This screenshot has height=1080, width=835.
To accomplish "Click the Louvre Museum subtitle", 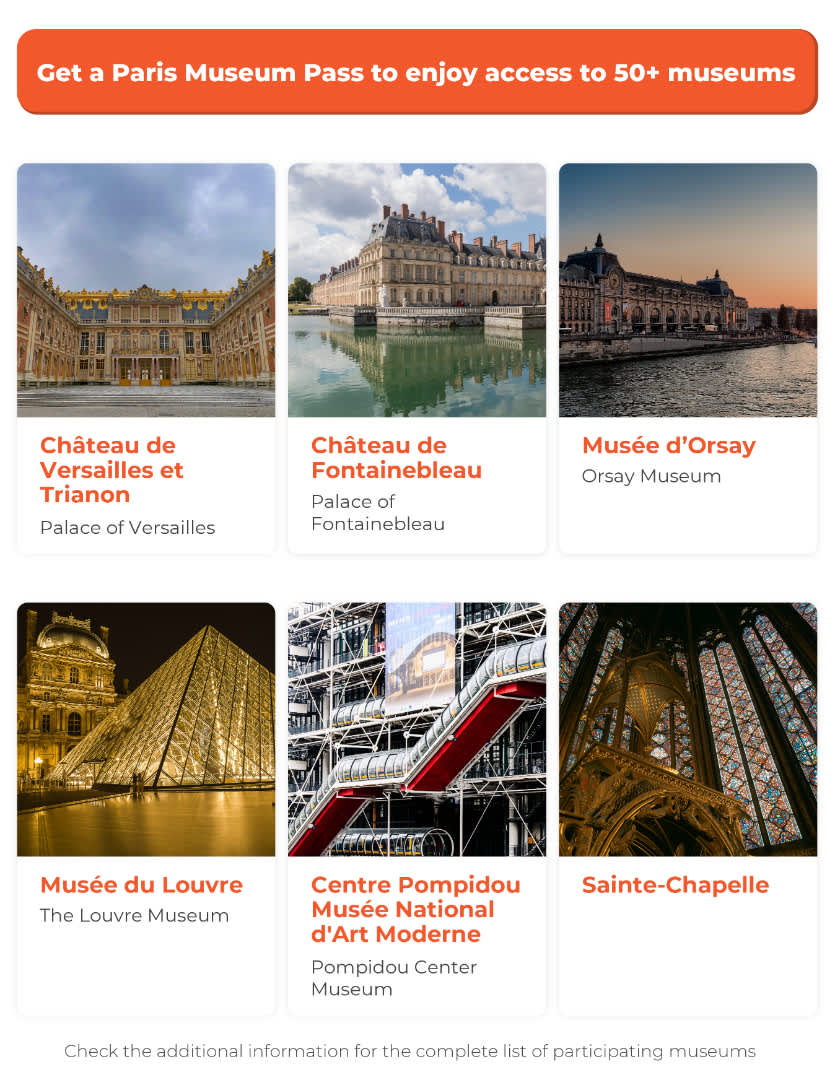I will pyautogui.click(x=134, y=915).
